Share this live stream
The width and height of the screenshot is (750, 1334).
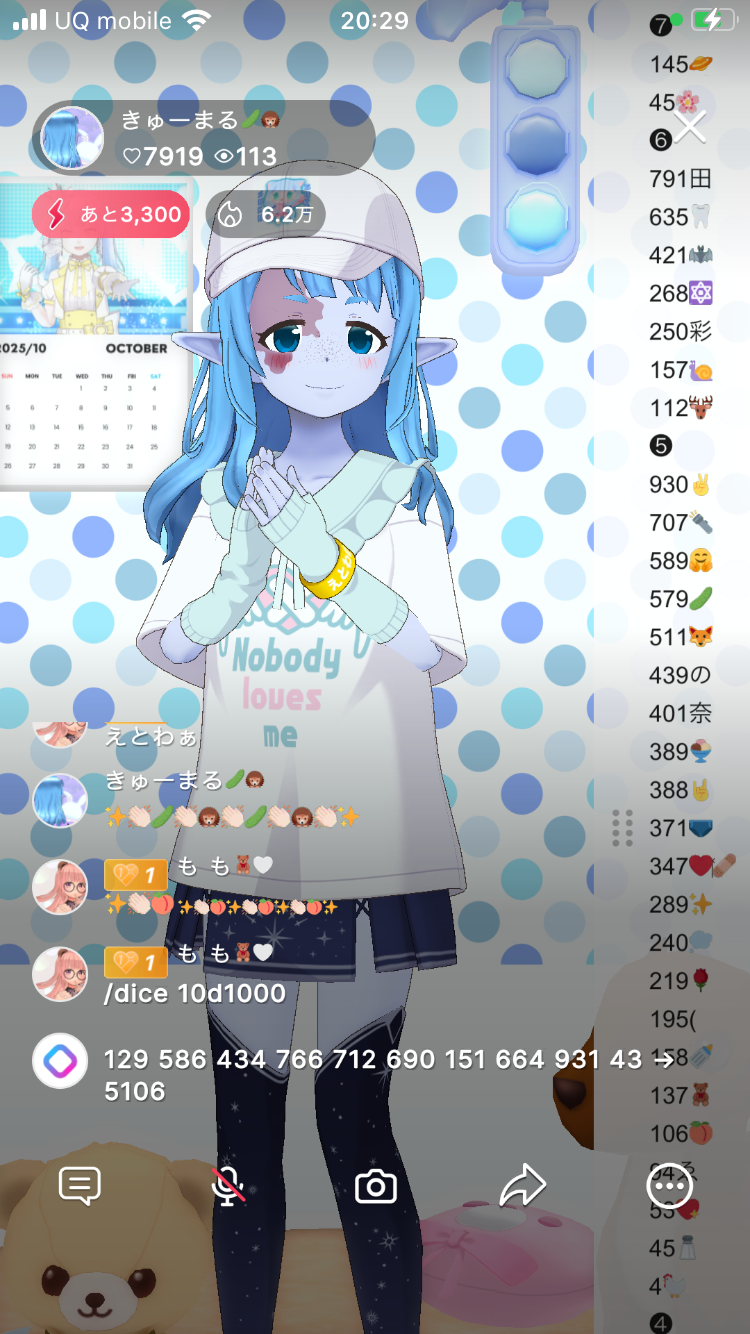[x=522, y=1187]
